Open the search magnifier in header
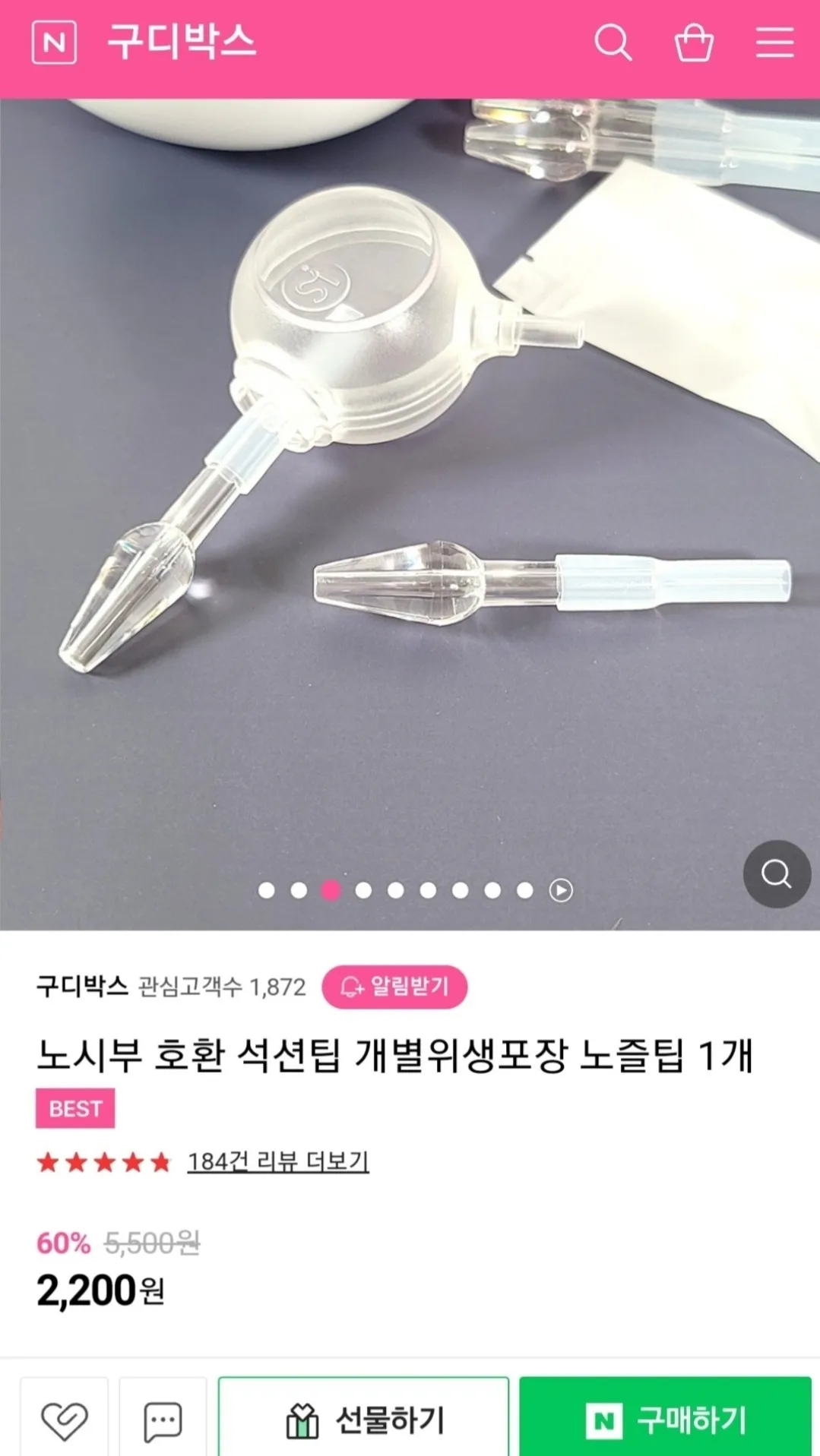 (613, 42)
